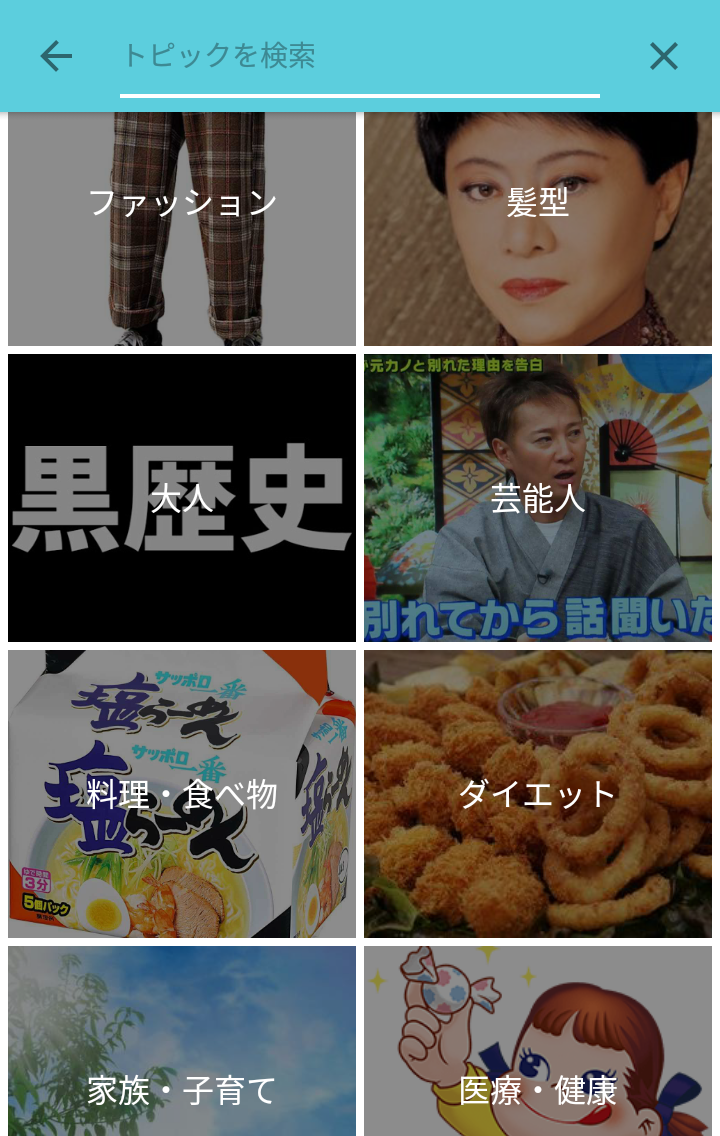The width and height of the screenshot is (720, 1136).
Task: Select the blue sky tile for 家族・子育て
Action: [182, 1040]
